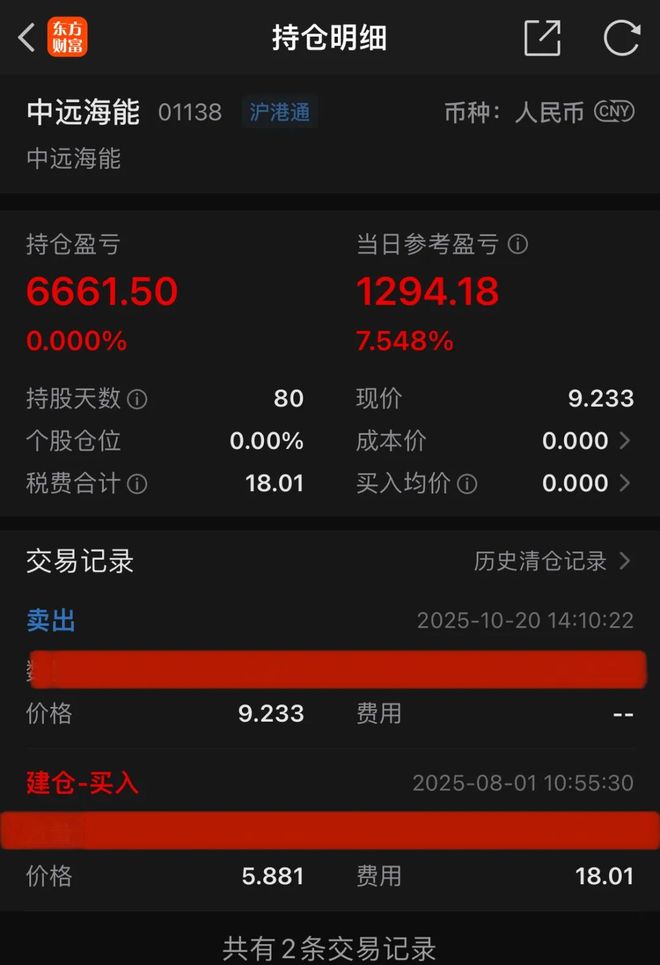
Task: Refresh the position details
Action: click(x=621, y=39)
